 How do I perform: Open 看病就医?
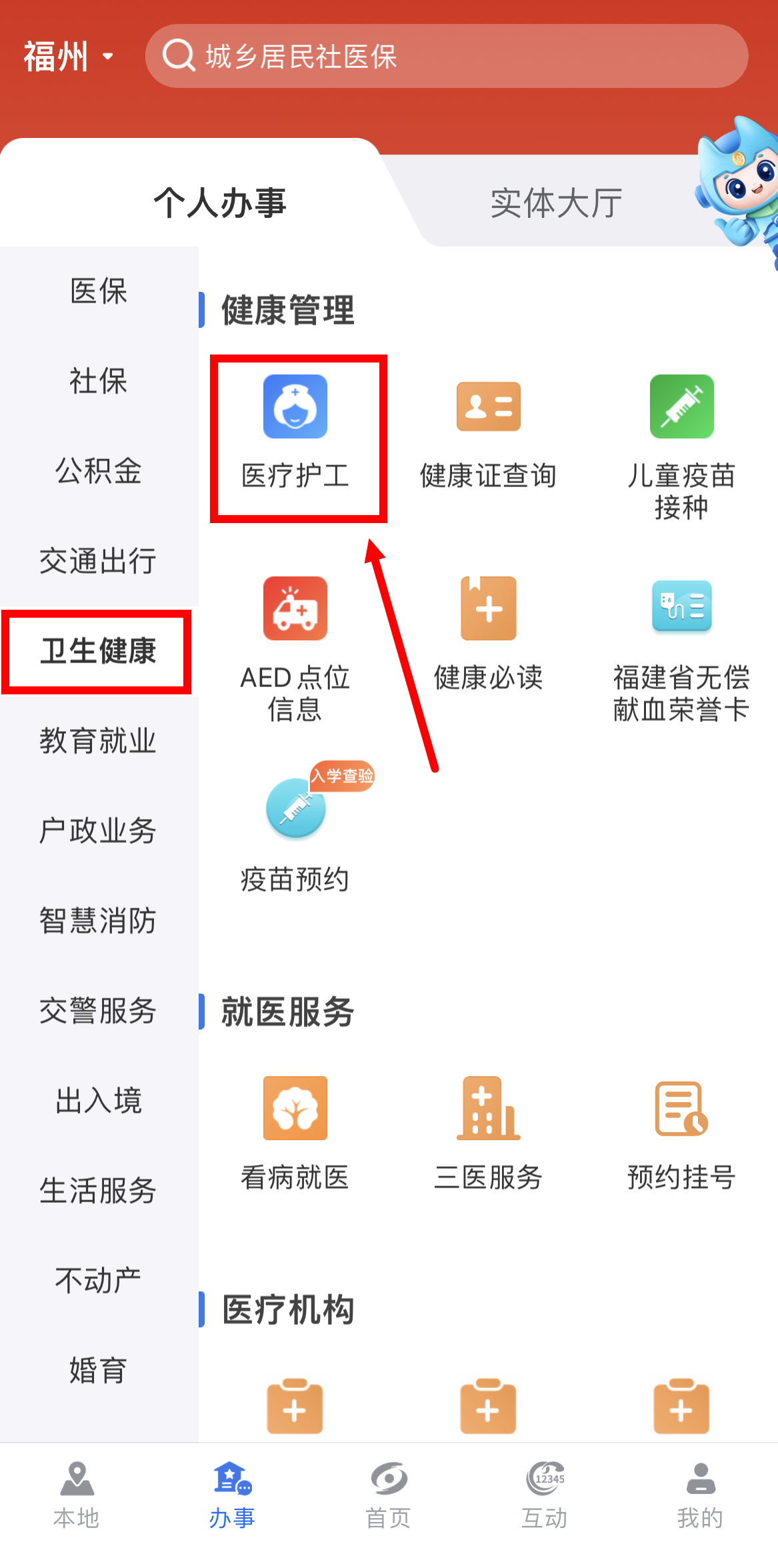[295, 1133]
